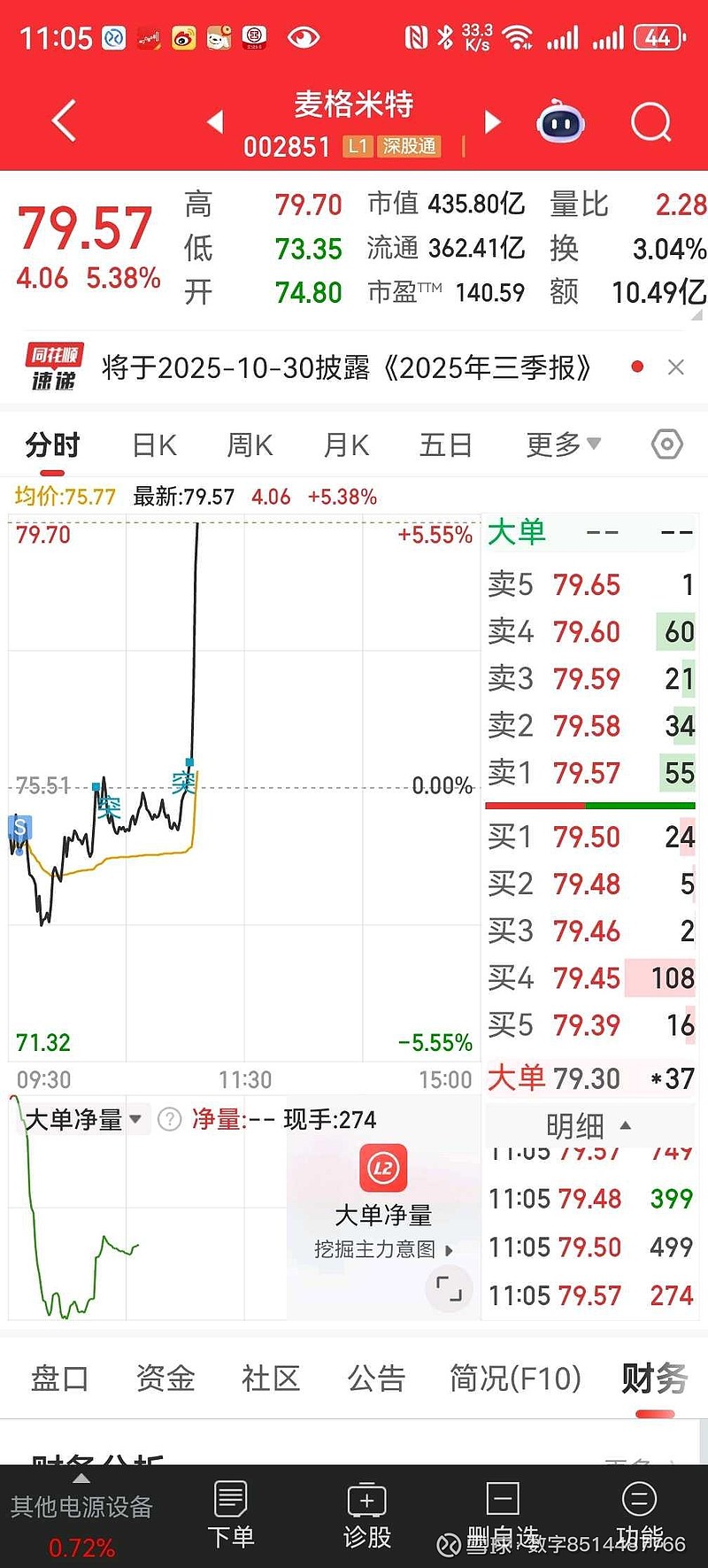Close the 2025年三季报 announcement banner
Screen dimensions: 708x1568
pos(675,366)
